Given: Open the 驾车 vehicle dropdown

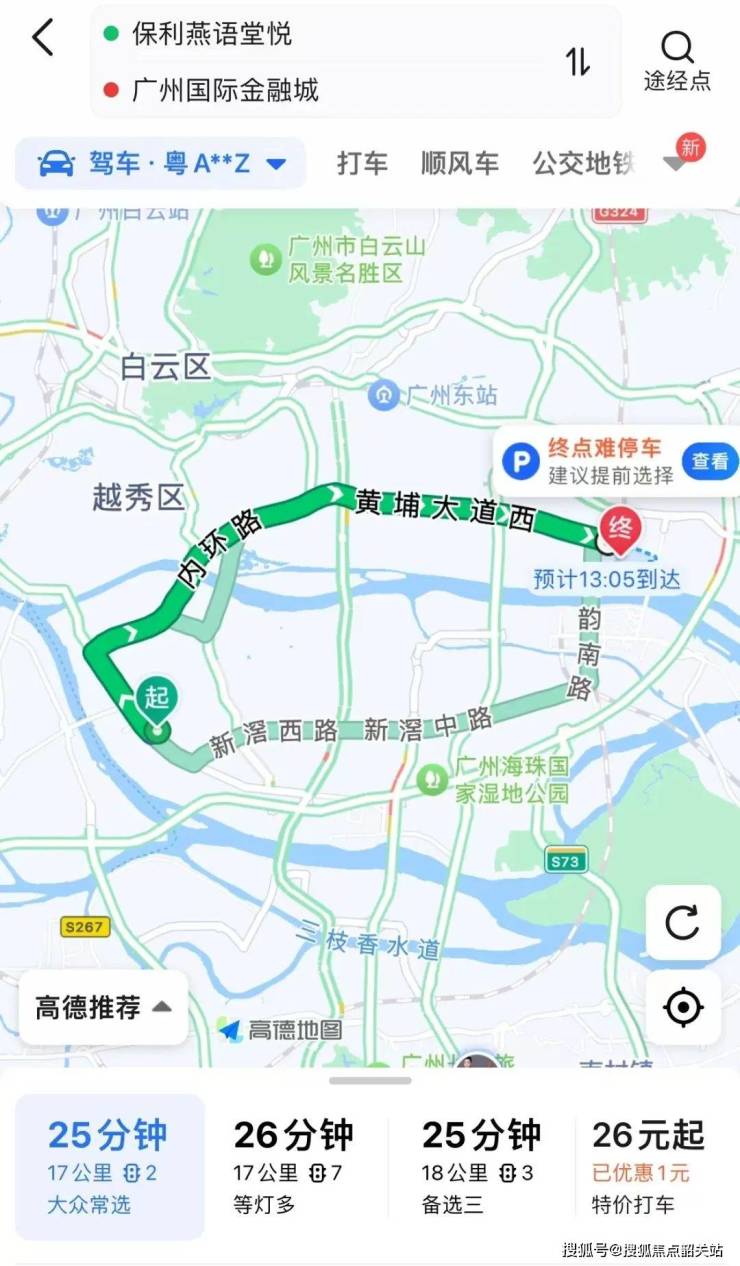Looking at the screenshot, I should pos(161,164).
